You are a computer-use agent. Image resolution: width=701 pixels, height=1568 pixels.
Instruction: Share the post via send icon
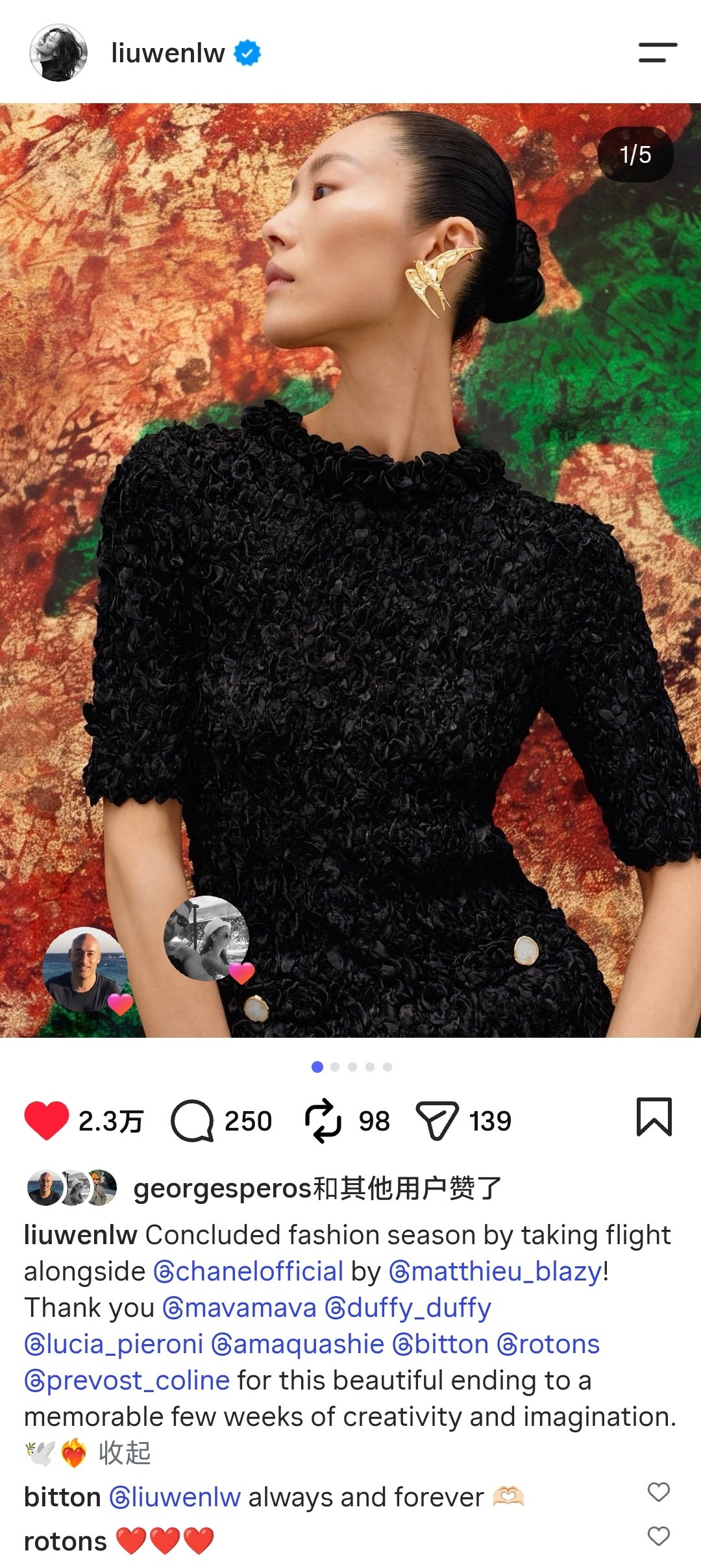point(437,1120)
